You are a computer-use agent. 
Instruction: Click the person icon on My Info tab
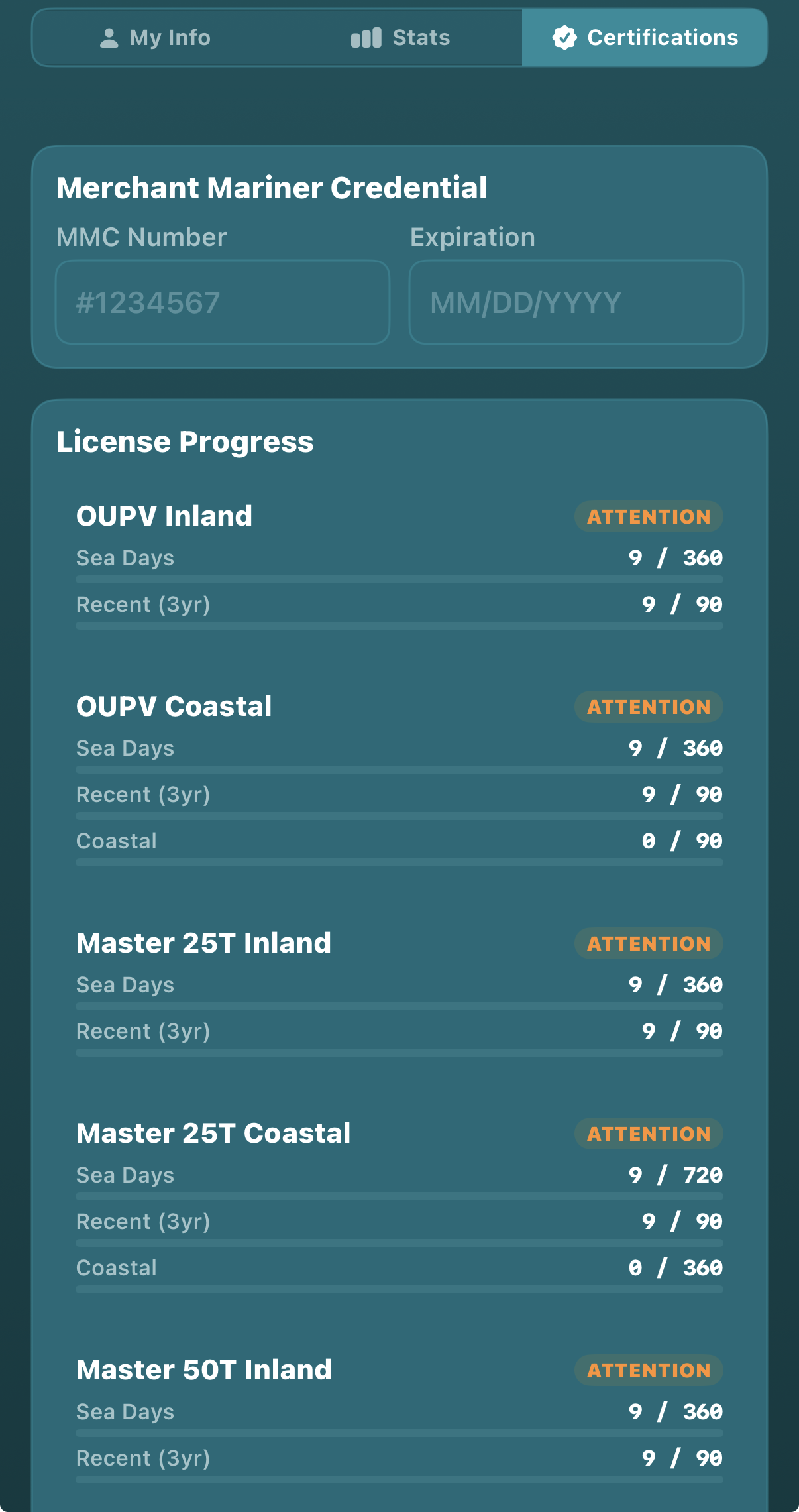110,37
